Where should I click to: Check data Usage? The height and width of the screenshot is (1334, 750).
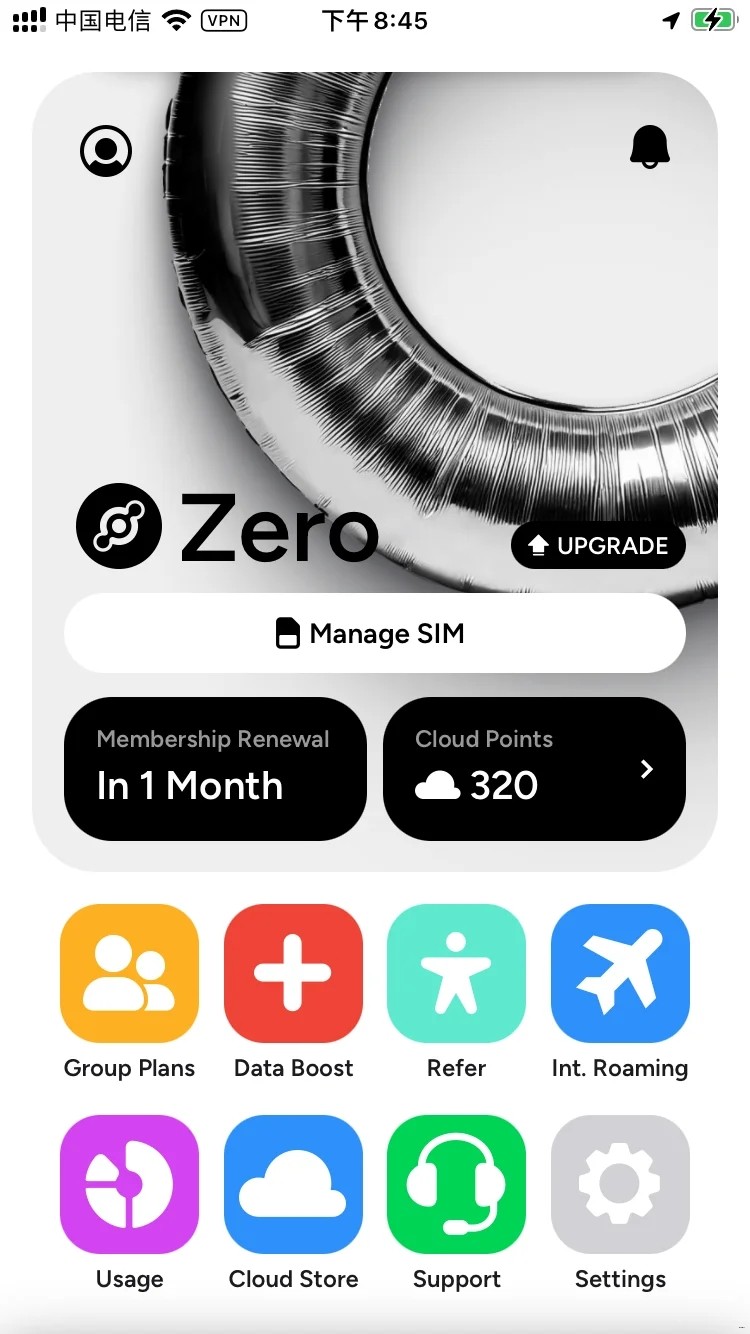(130, 1185)
